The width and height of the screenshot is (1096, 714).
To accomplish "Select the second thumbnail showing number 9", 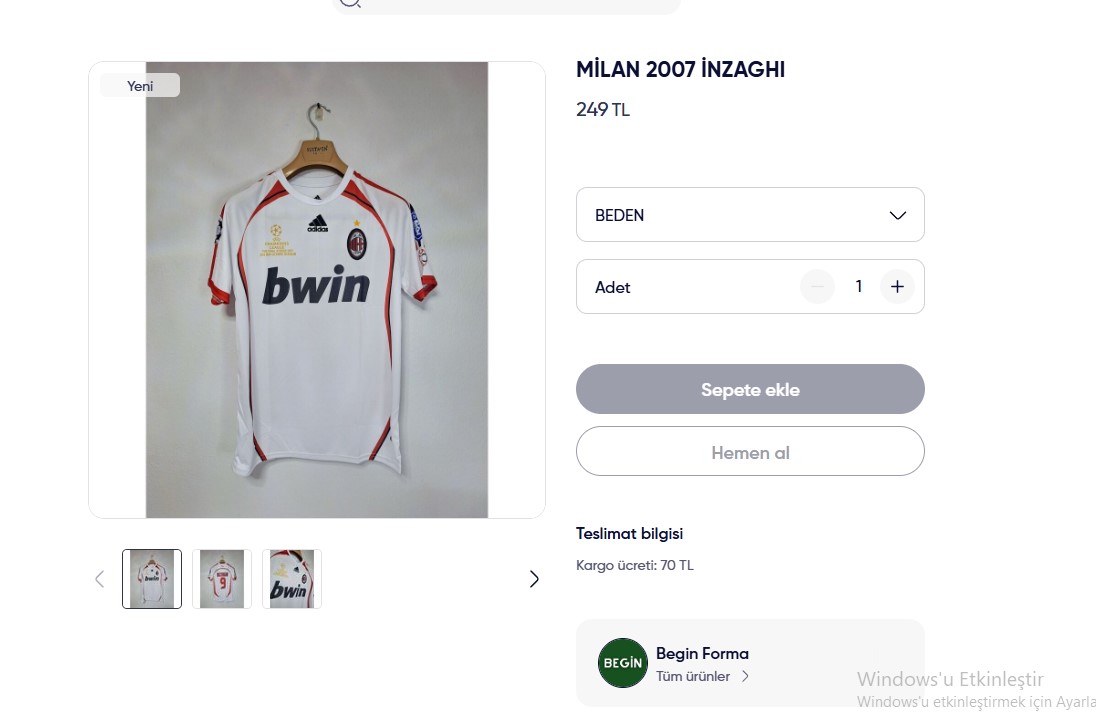I will coord(222,579).
